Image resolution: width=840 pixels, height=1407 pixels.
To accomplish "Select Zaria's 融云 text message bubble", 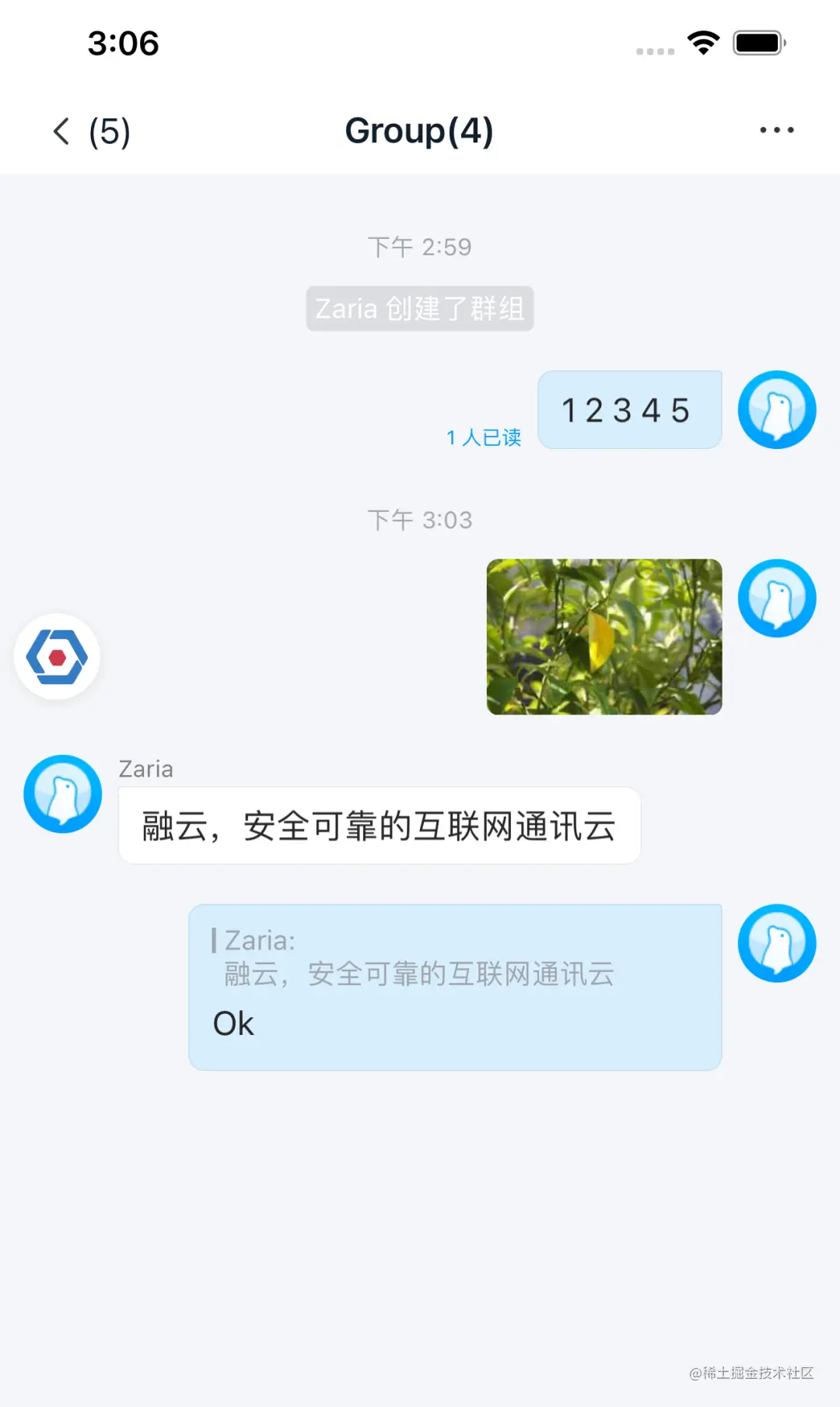I will click(x=378, y=826).
